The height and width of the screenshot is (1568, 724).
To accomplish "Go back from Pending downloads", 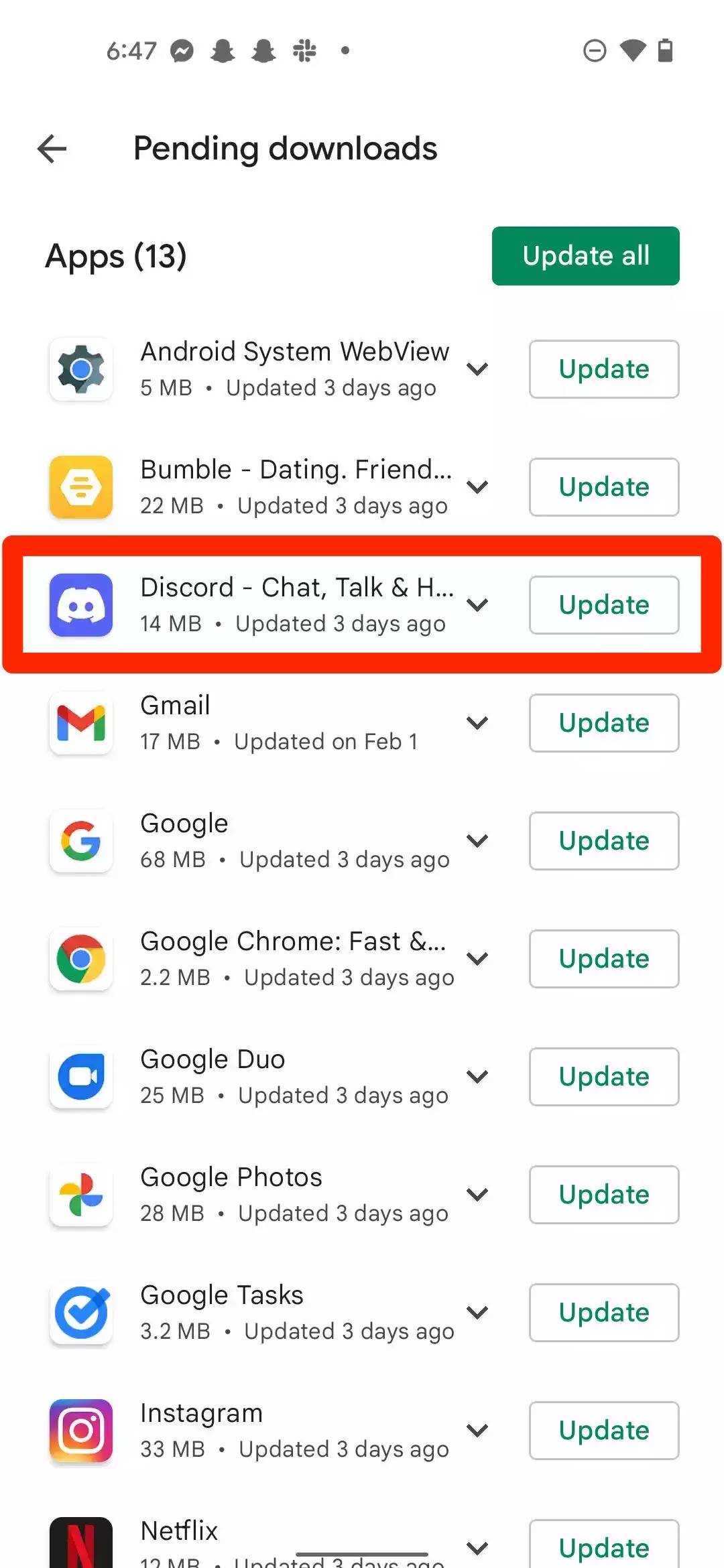I will pos(52,149).
